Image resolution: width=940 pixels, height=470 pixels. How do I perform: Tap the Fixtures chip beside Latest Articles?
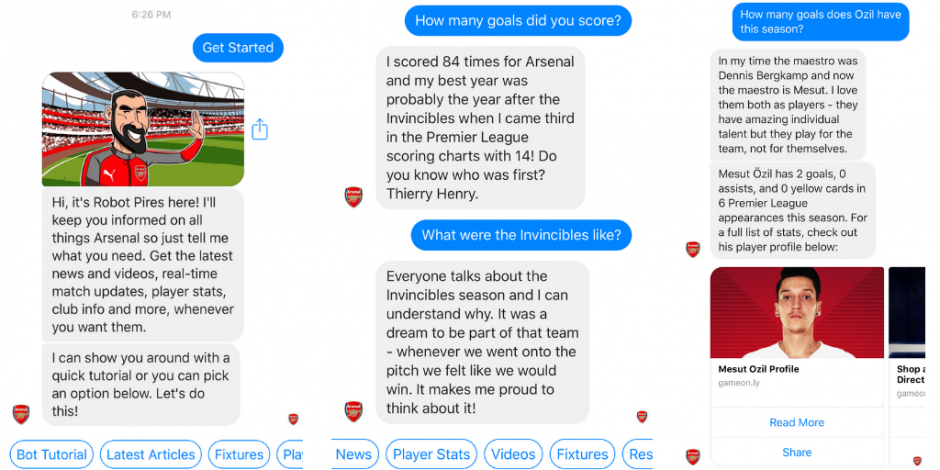238,454
